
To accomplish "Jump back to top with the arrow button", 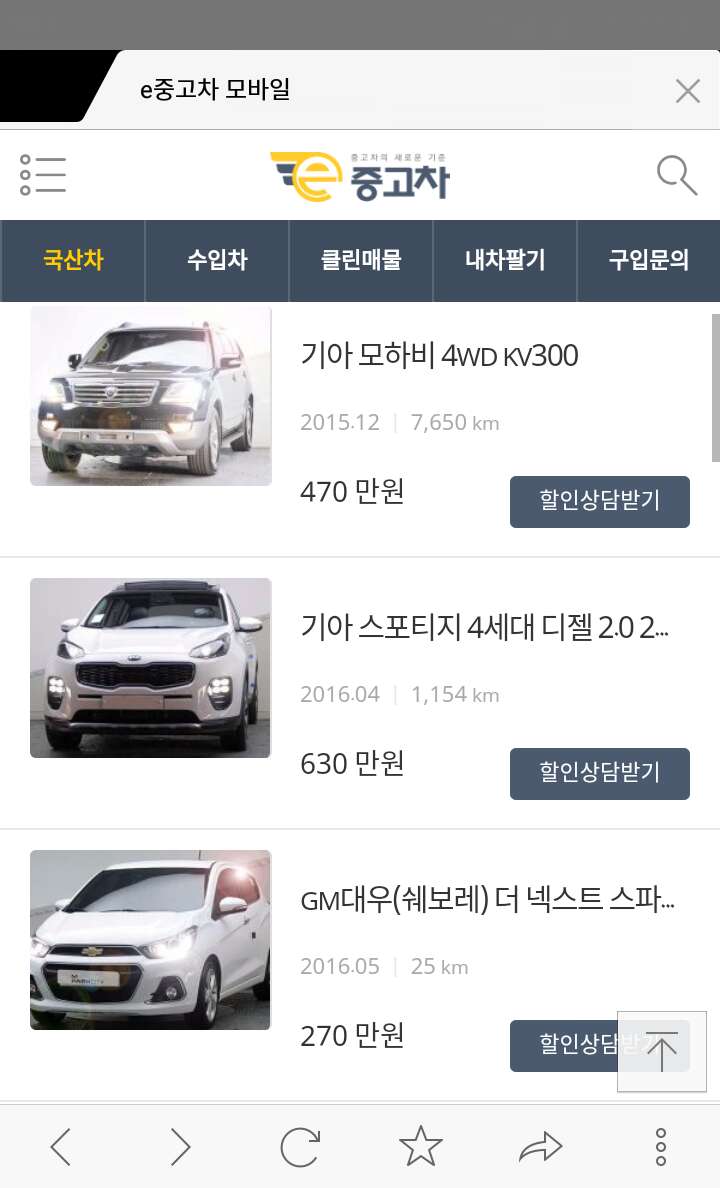I will [662, 1052].
